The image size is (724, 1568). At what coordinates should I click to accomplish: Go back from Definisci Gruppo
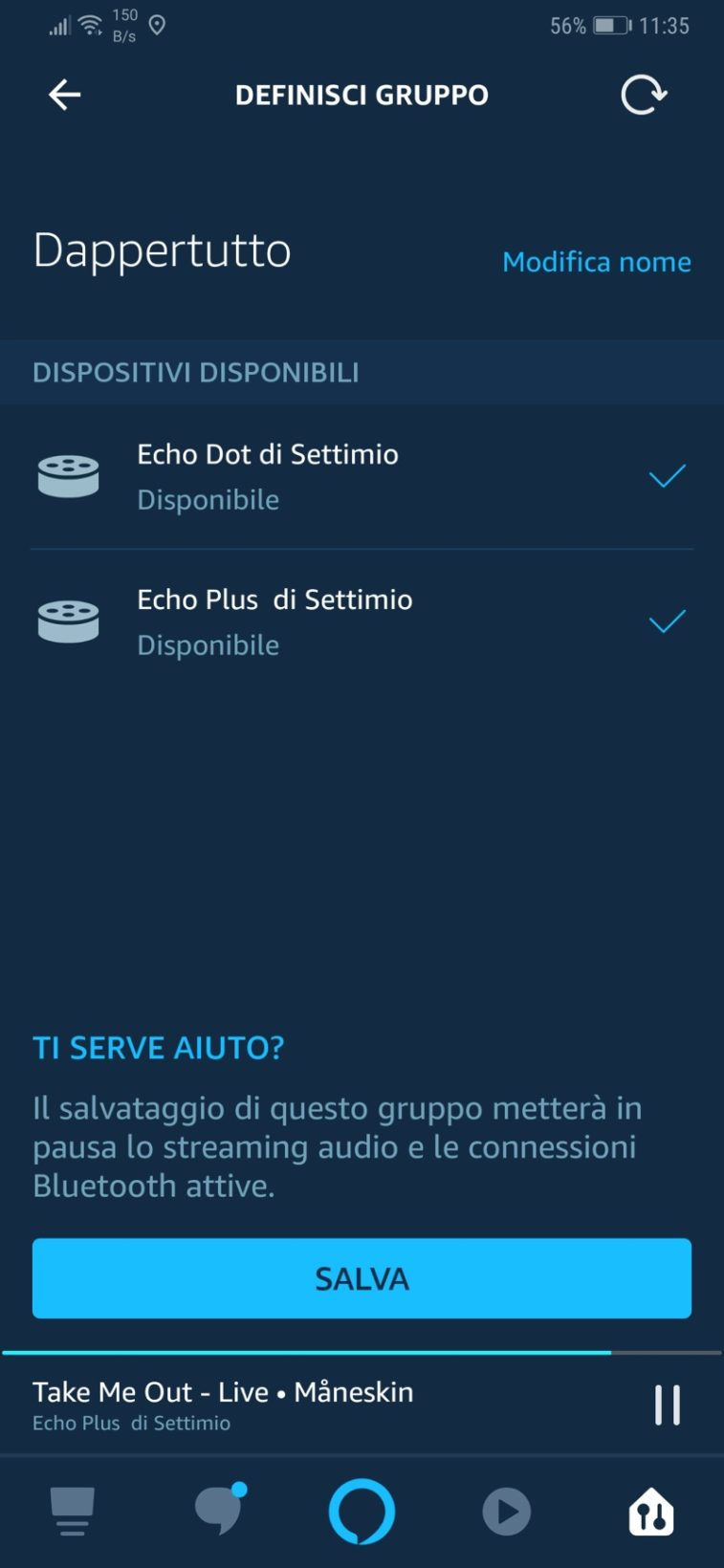click(64, 95)
